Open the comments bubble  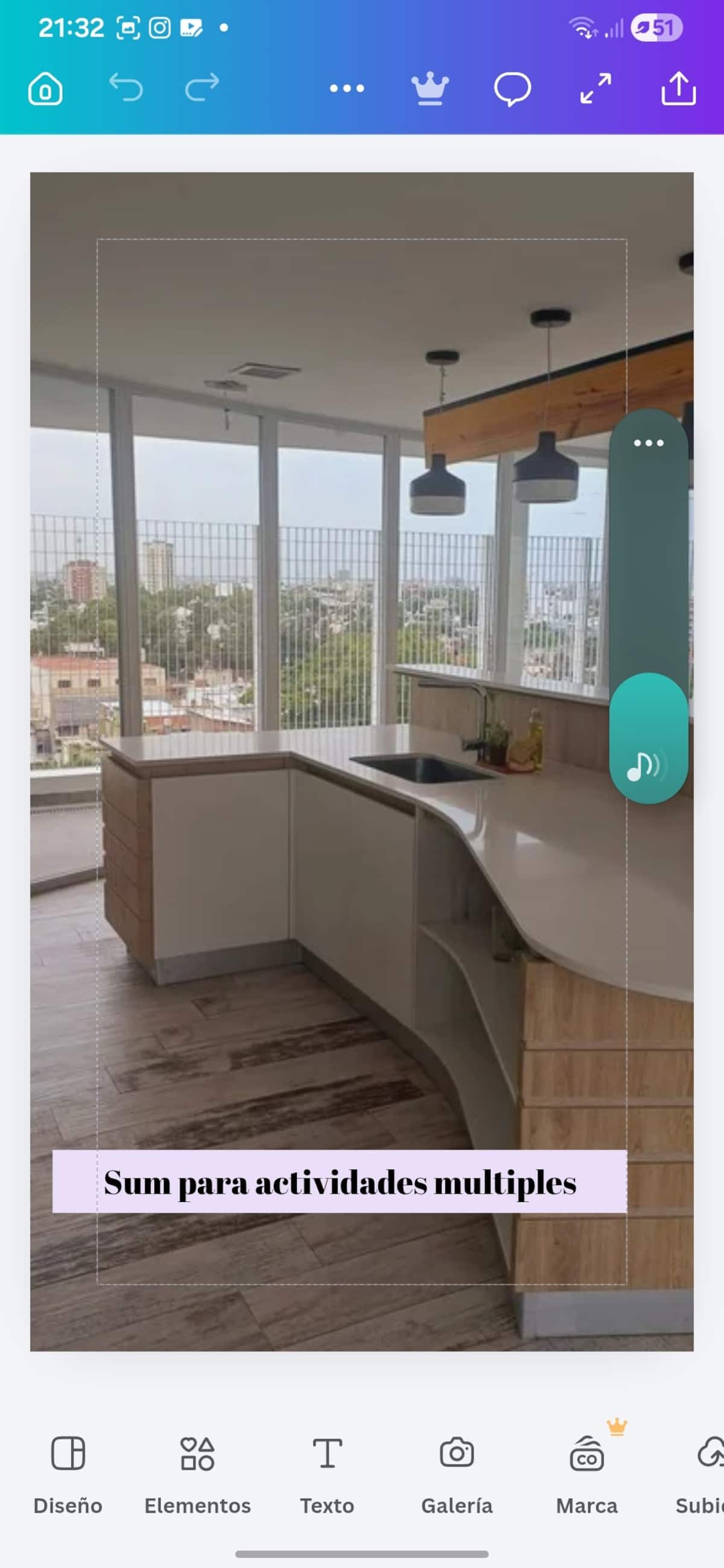[512, 89]
